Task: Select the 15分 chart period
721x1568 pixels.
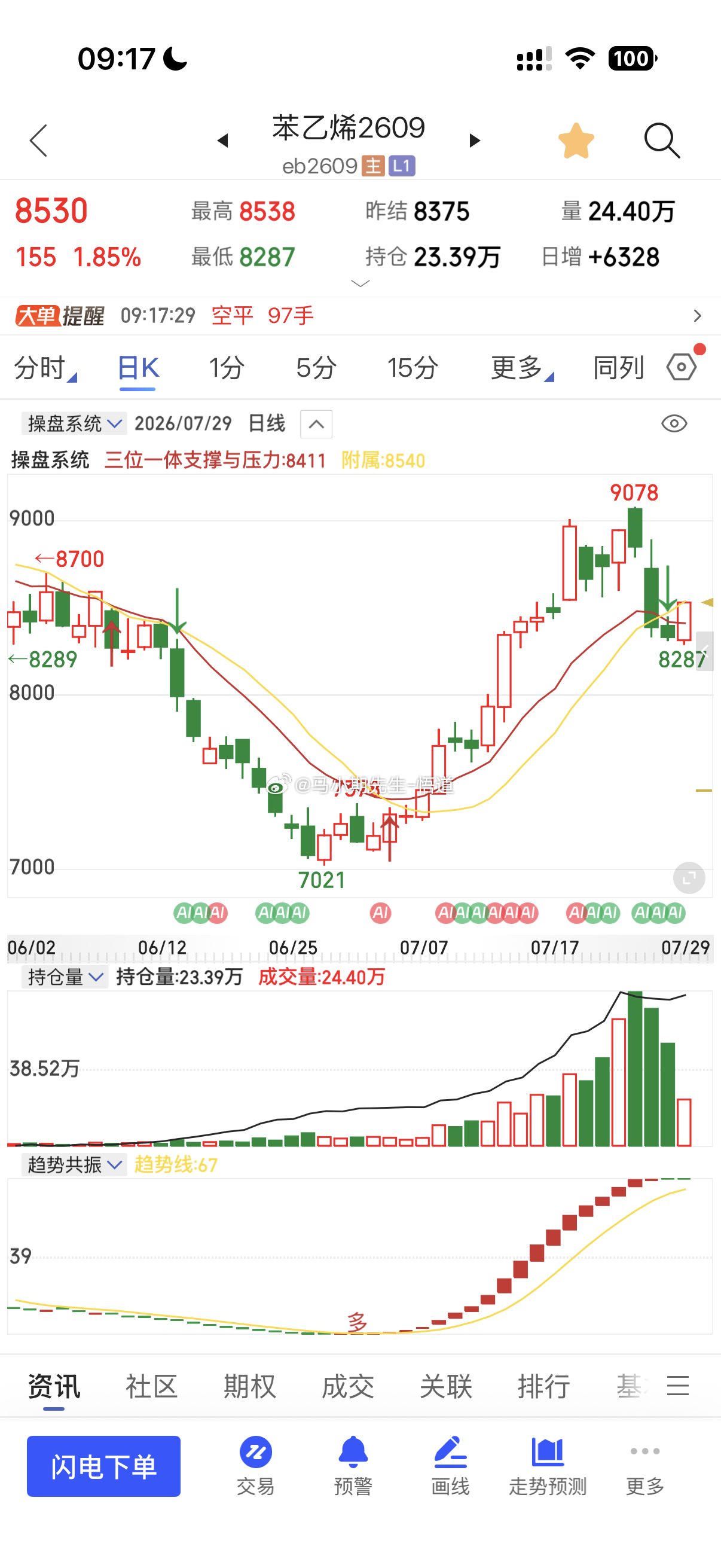Action: pos(413,368)
